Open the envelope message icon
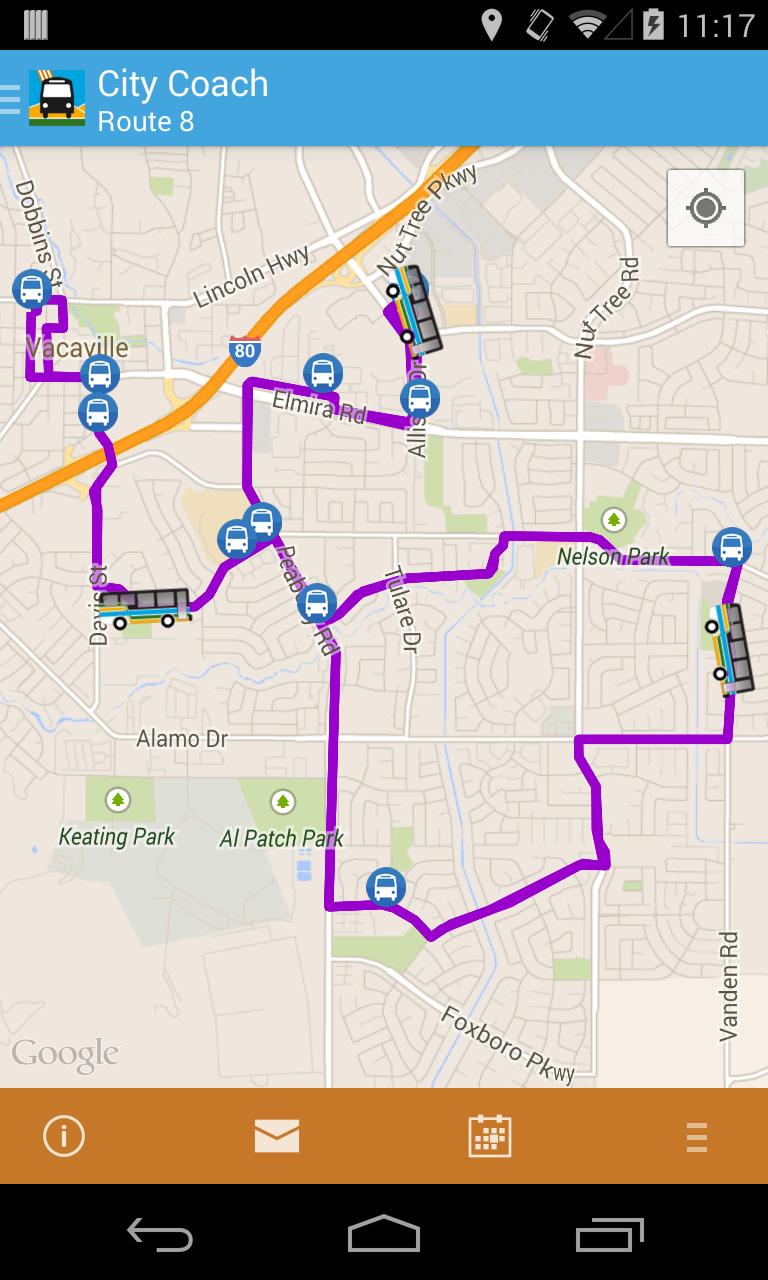The width and height of the screenshot is (768, 1280). tap(277, 1136)
